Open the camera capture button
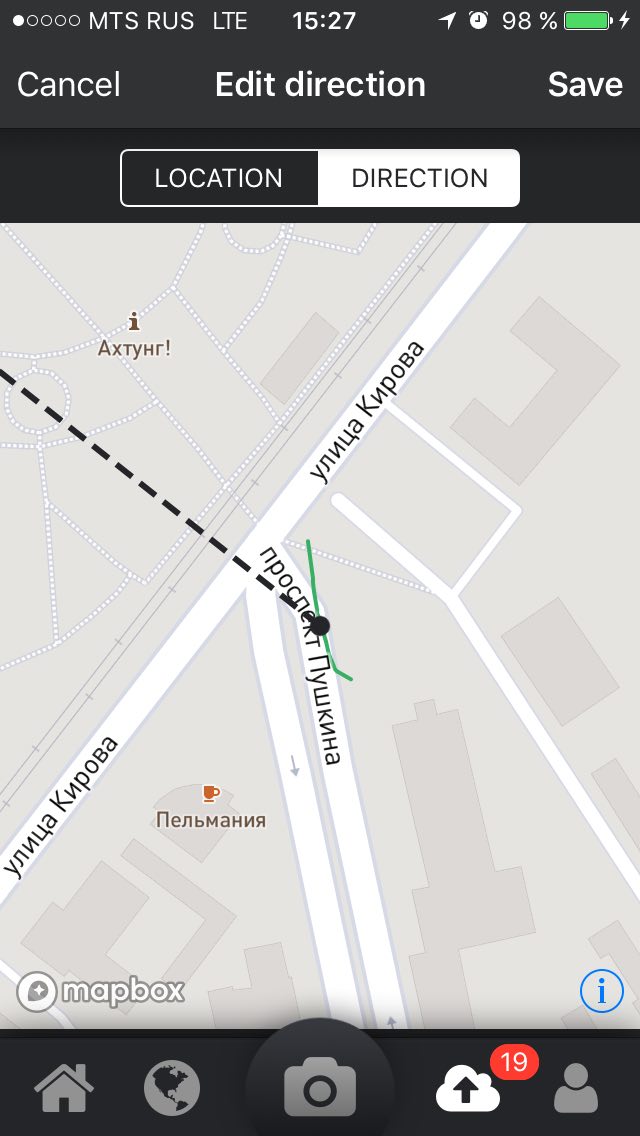The image size is (640, 1136). (x=320, y=1086)
